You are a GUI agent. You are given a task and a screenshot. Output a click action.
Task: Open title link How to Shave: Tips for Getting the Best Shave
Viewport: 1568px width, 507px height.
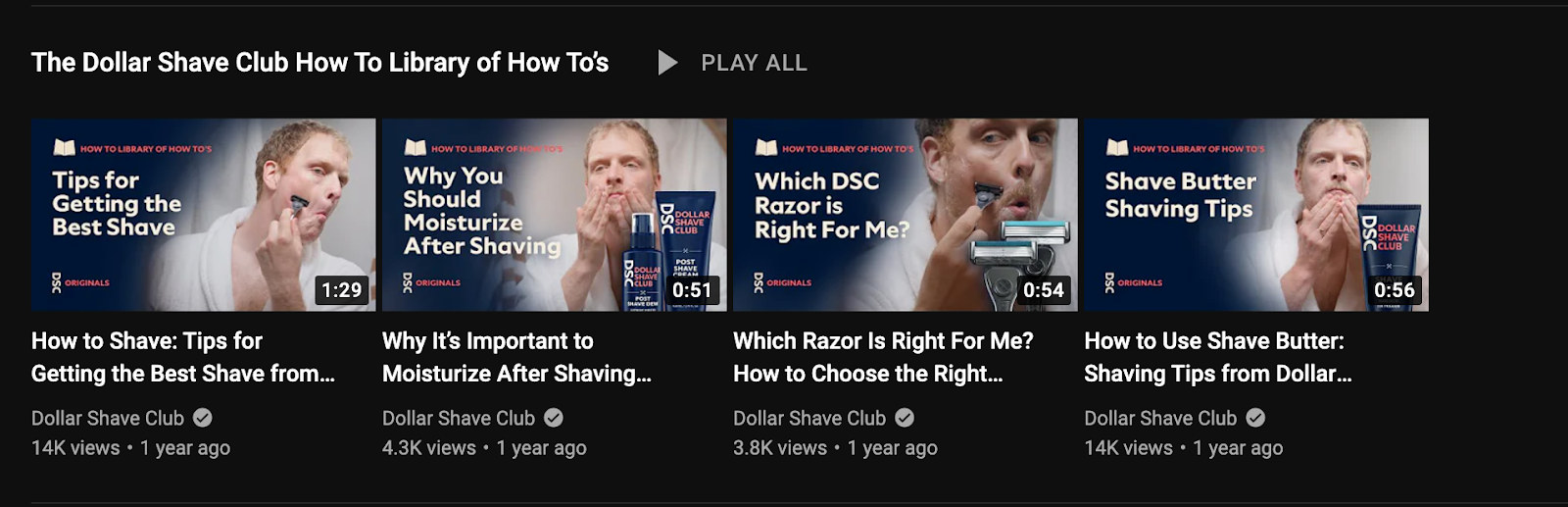tap(183, 357)
